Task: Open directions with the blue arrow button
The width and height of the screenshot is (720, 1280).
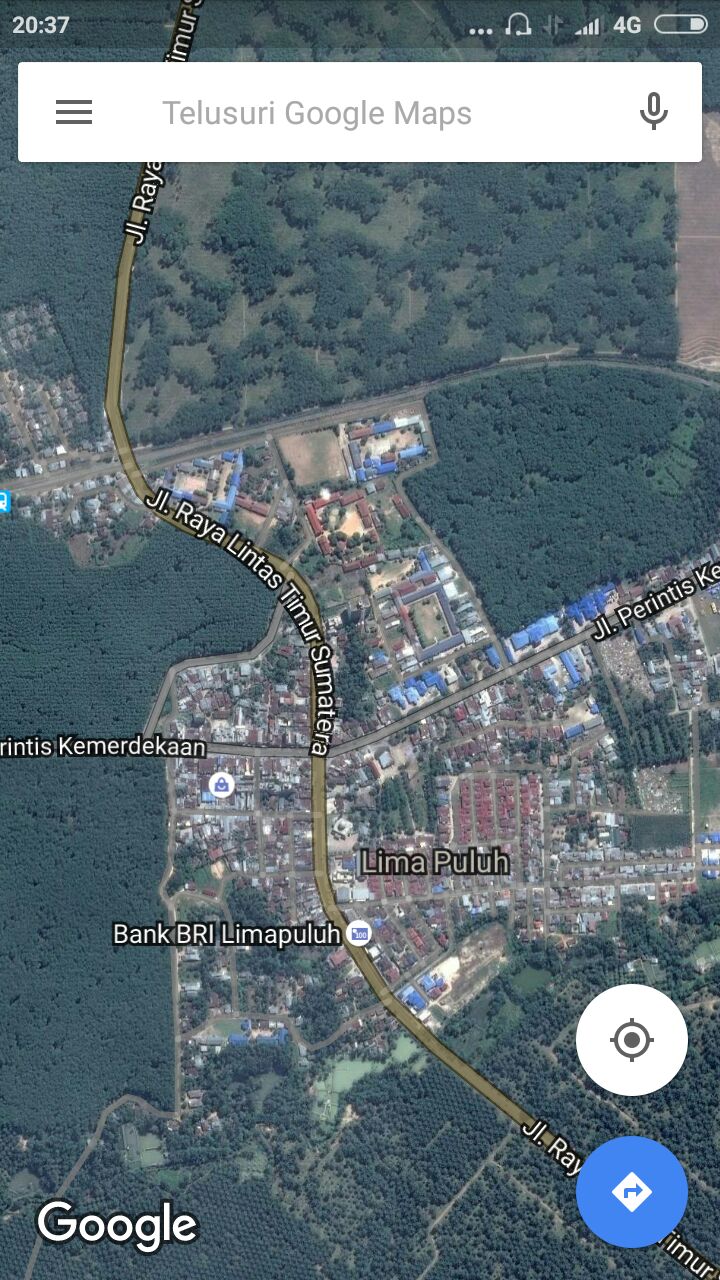Action: tap(632, 1192)
